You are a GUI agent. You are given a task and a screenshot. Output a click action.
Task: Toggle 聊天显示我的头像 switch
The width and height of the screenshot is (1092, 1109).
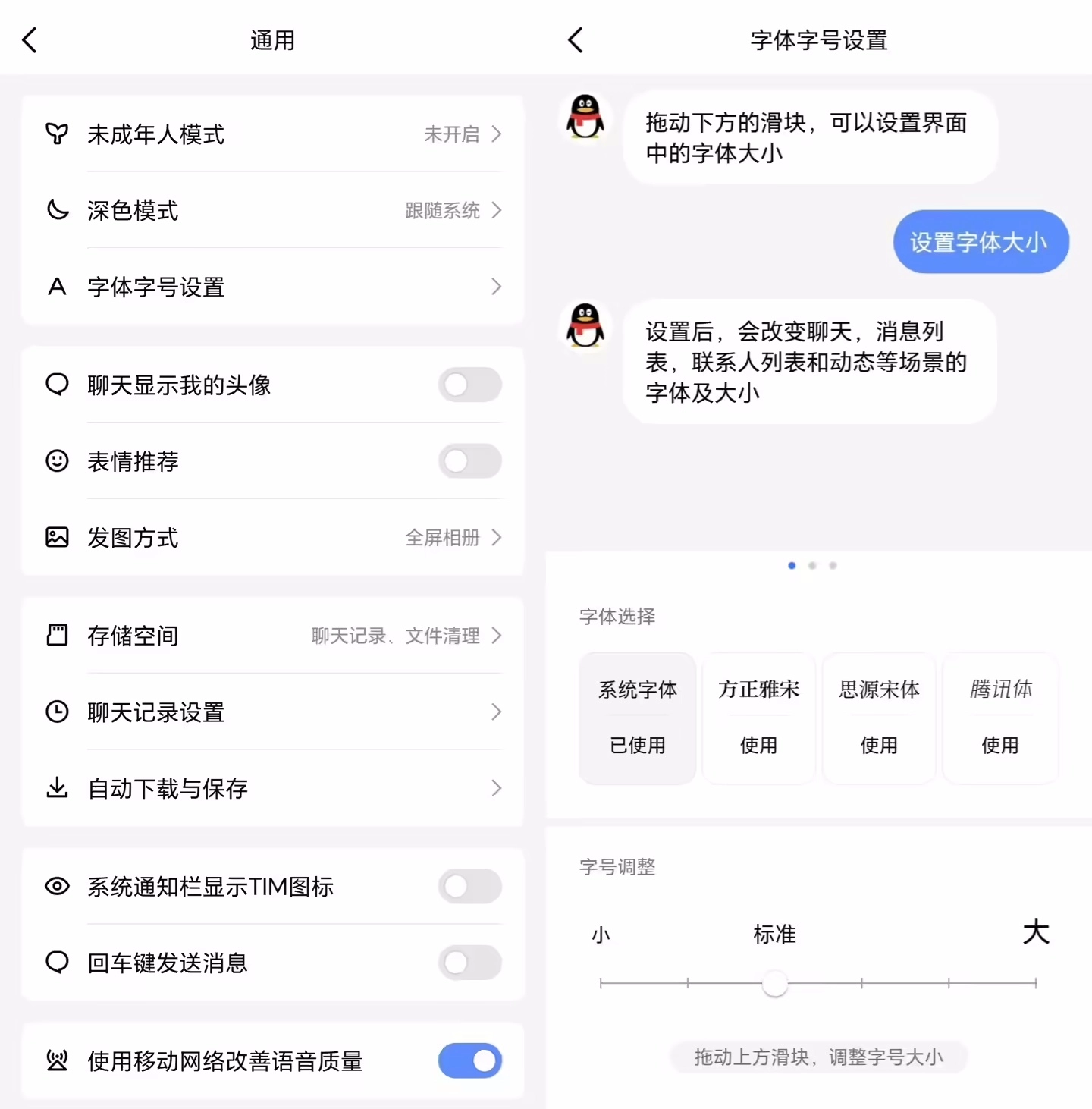coord(469,385)
